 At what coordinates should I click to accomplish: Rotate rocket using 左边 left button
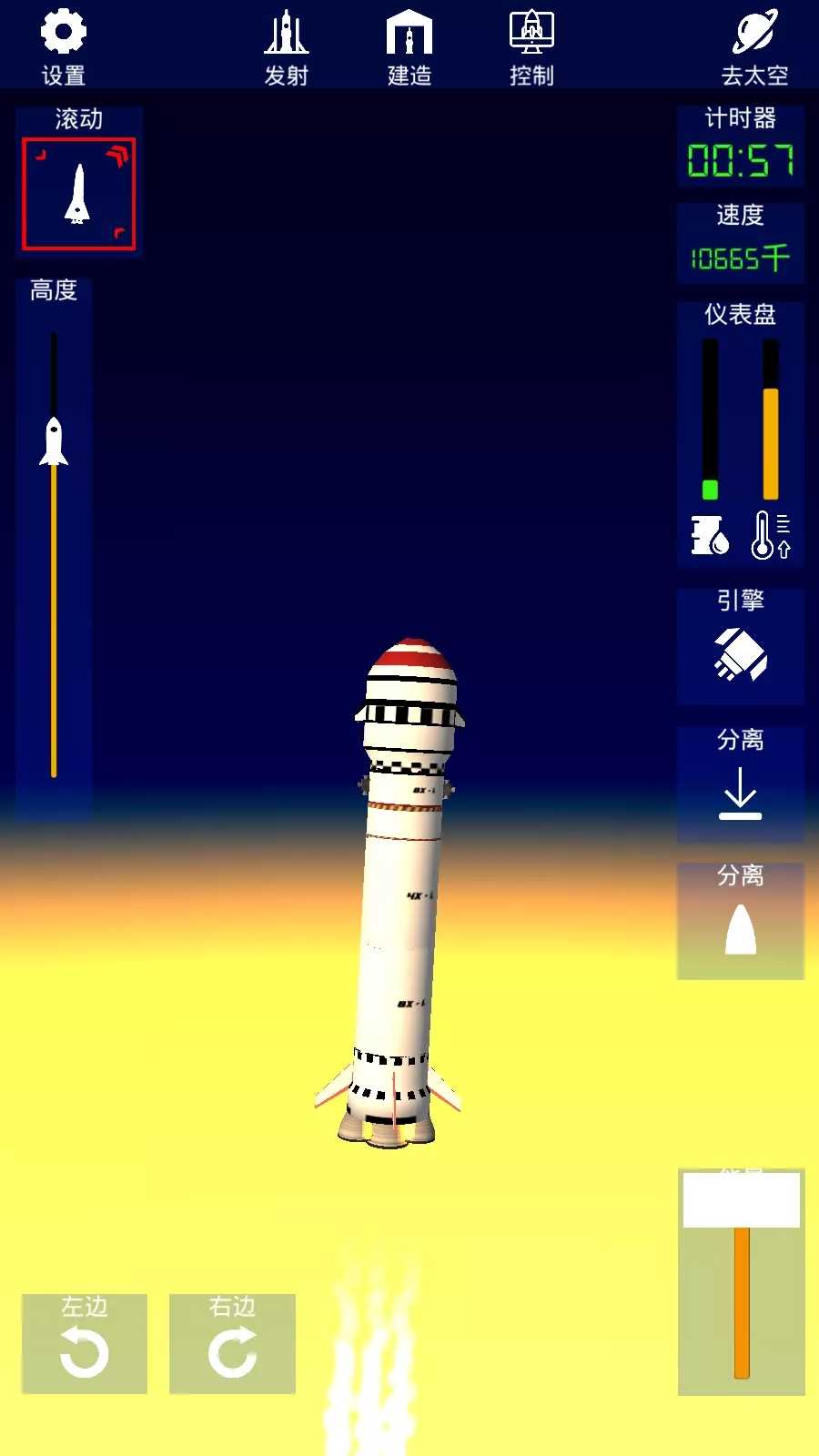(x=85, y=1344)
